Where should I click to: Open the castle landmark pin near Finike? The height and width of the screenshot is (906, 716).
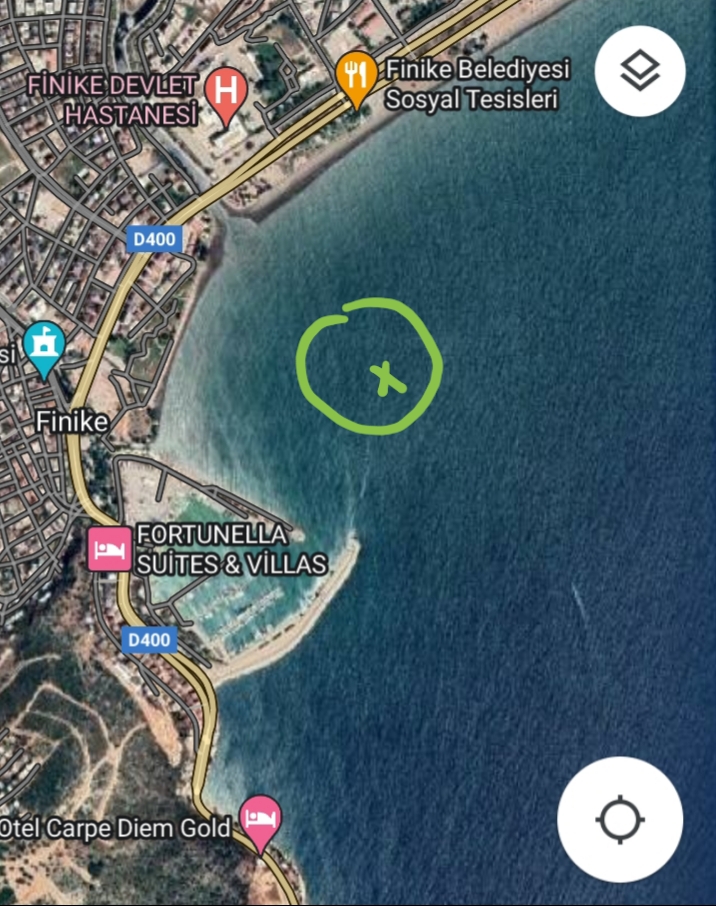tap(44, 345)
